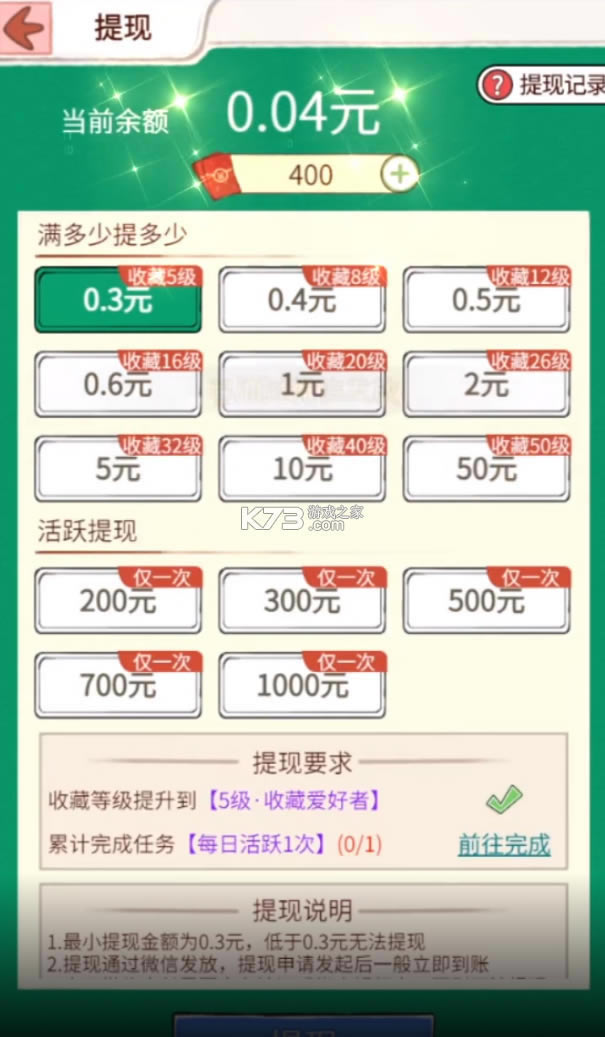605x1037 pixels.
Task: Select 0.6元 requiring 收藏16级
Action: tap(118, 385)
